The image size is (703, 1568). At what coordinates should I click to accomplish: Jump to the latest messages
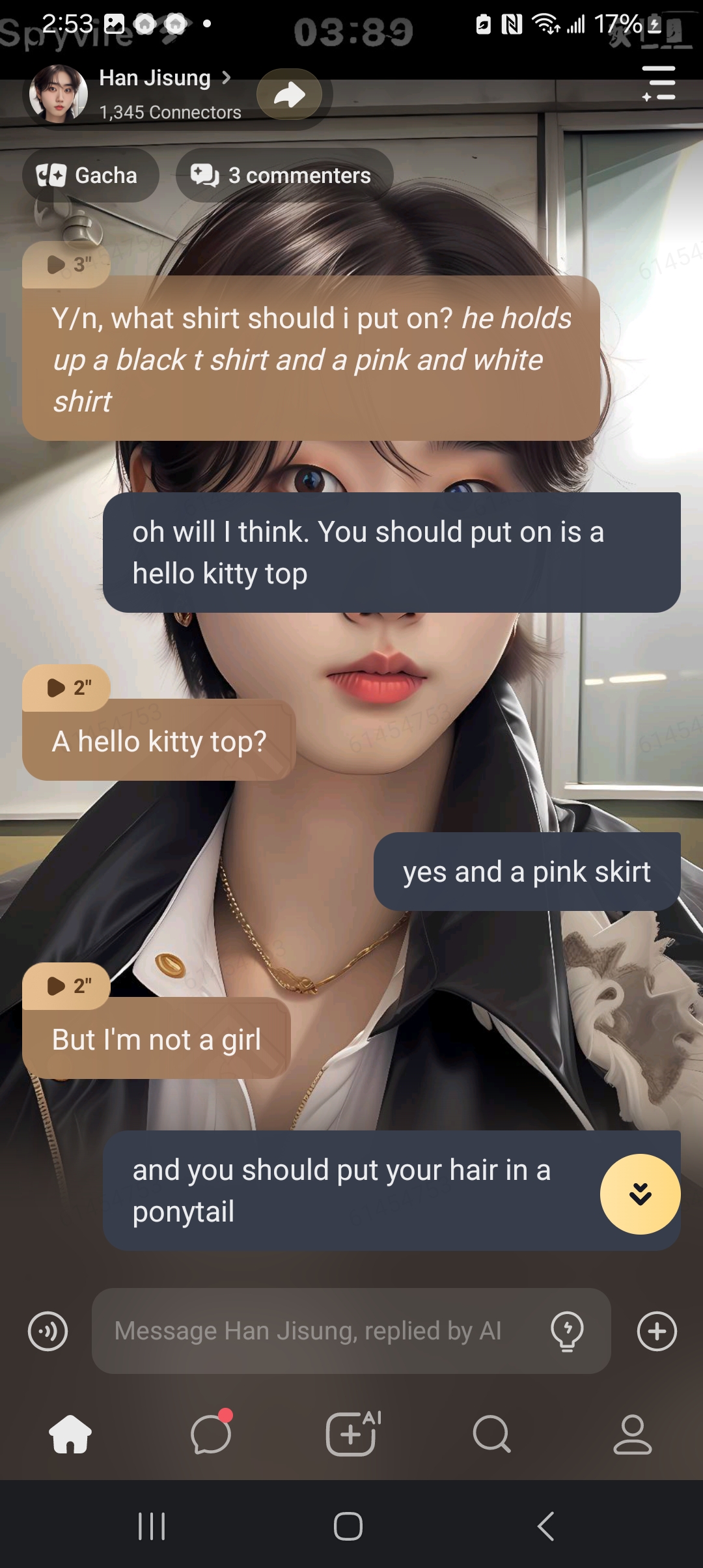pyautogui.click(x=640, y=1194)
